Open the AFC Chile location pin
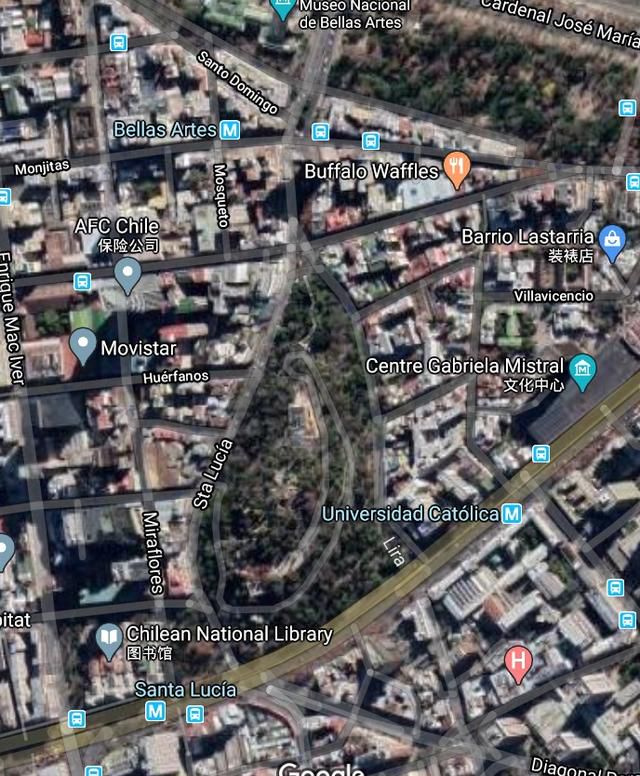640x776 pixels. point(127,273)
